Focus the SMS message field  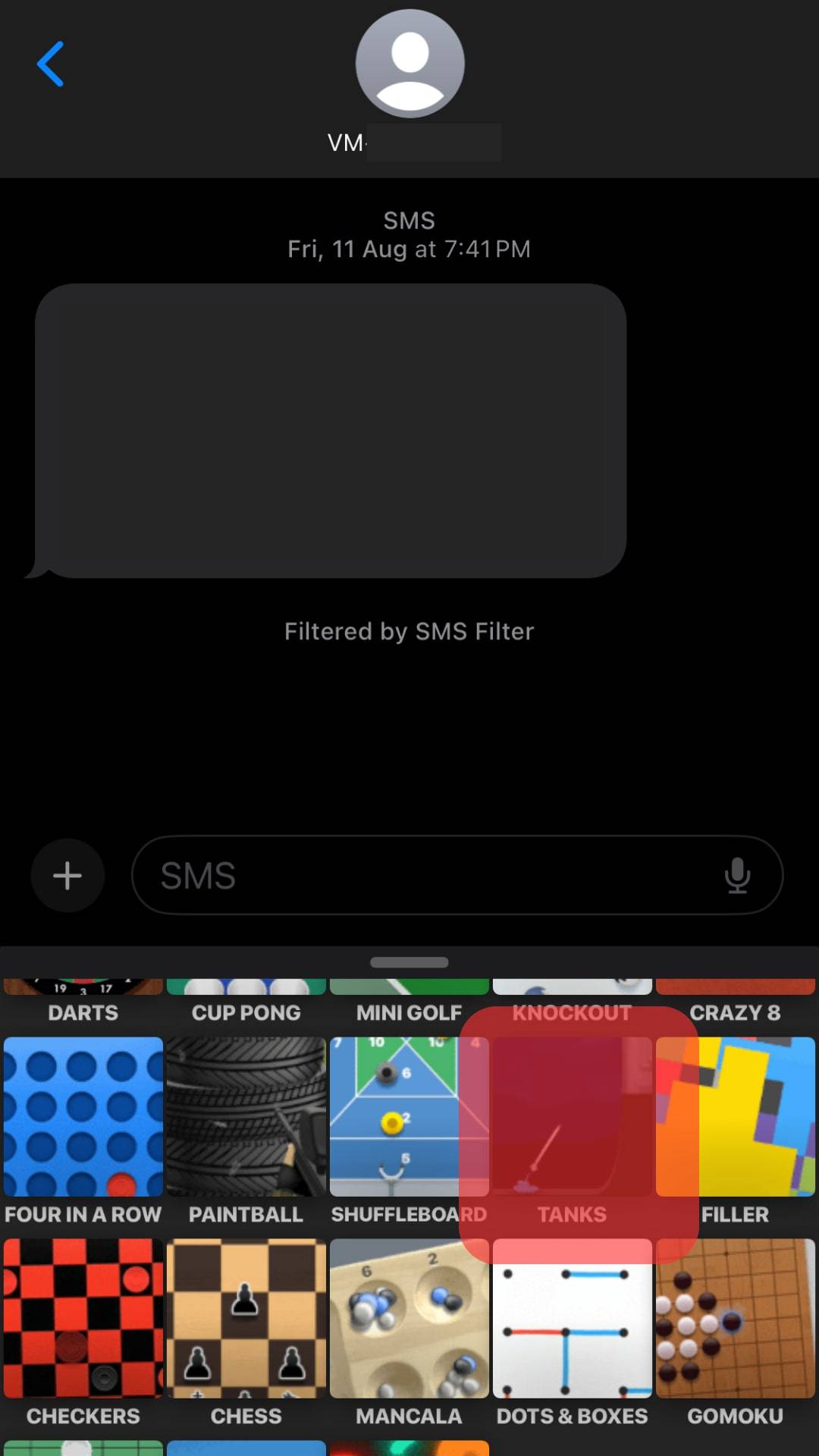(432, 875)
